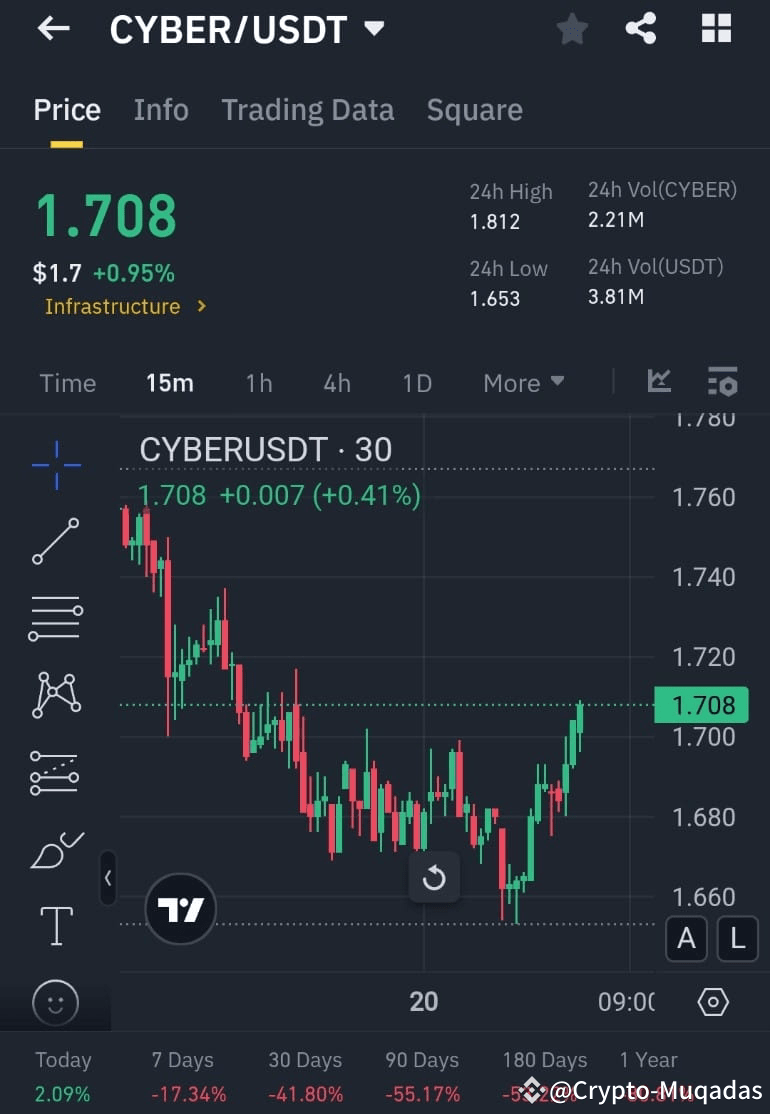Add CYBER/USDT to favorites
The width and height of the screenshot is (770, 1114).
pyautogui.click(x=572, y=28)
